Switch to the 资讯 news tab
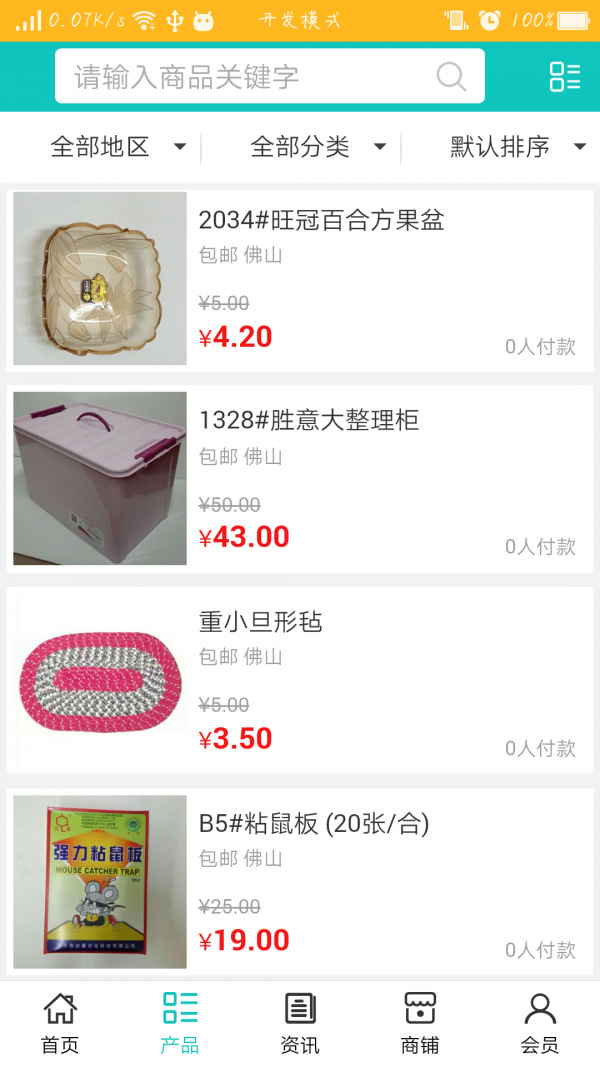 (x=300, y=1023)
